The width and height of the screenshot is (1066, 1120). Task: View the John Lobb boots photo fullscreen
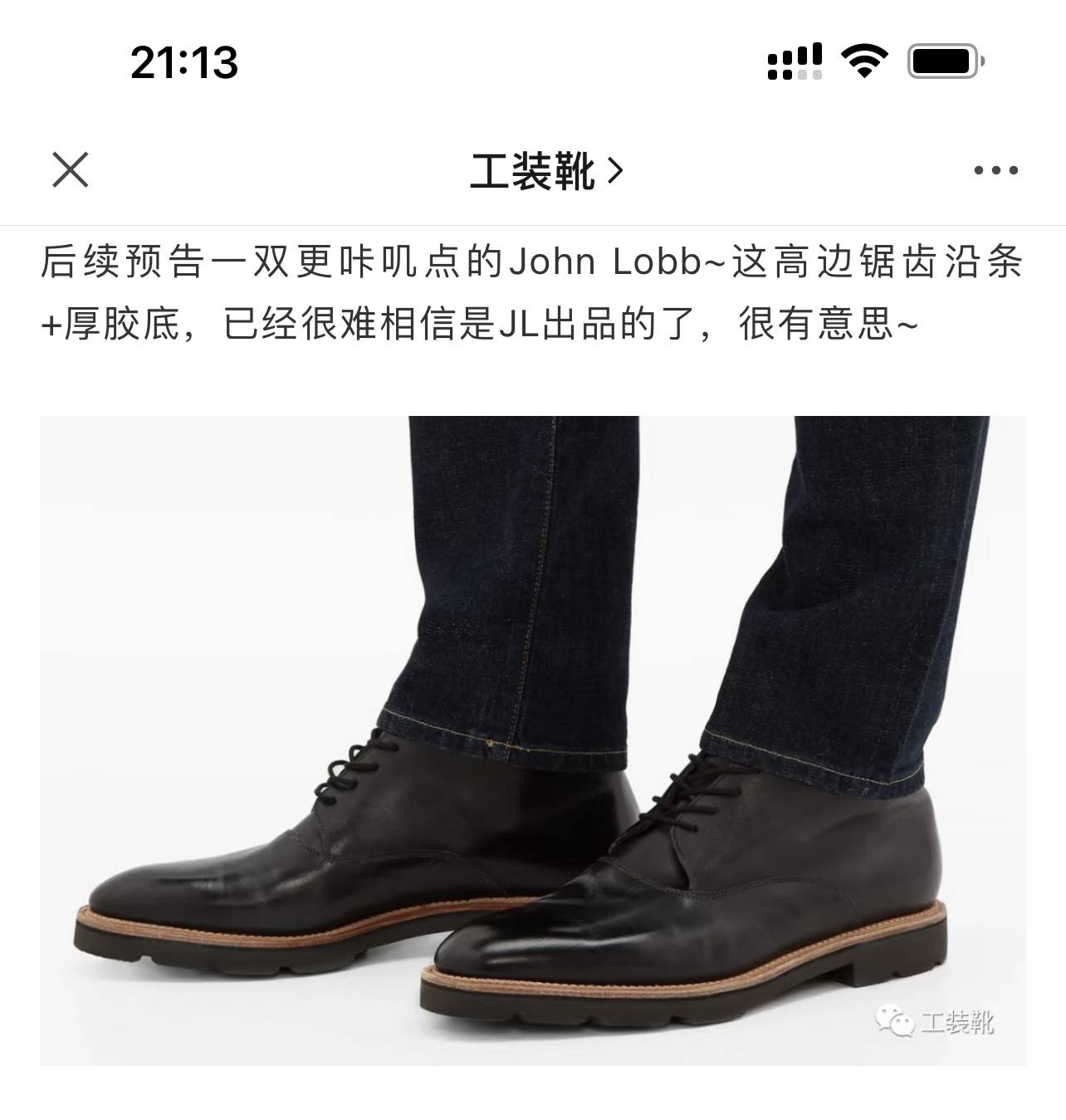tap(531, 747)
